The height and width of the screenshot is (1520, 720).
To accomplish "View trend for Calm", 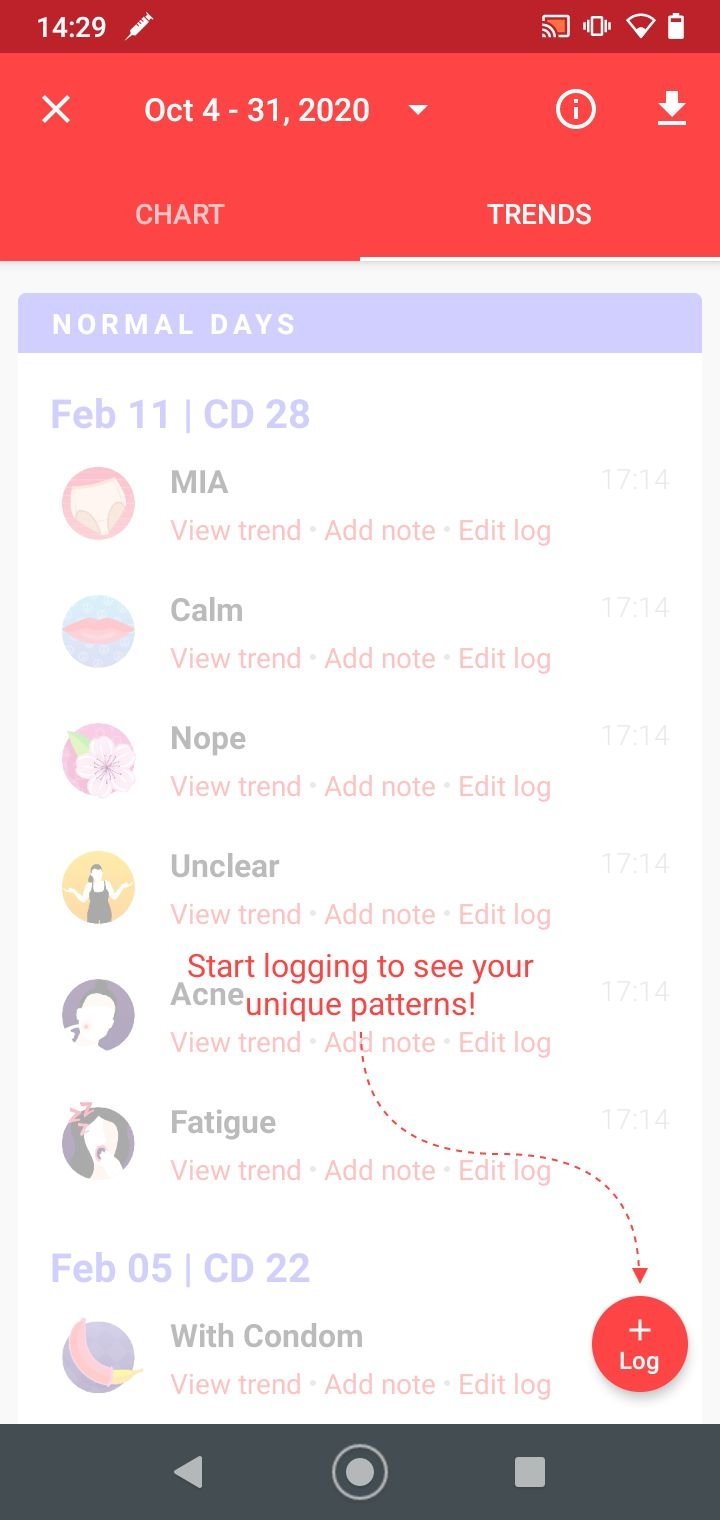I will 236,658.
